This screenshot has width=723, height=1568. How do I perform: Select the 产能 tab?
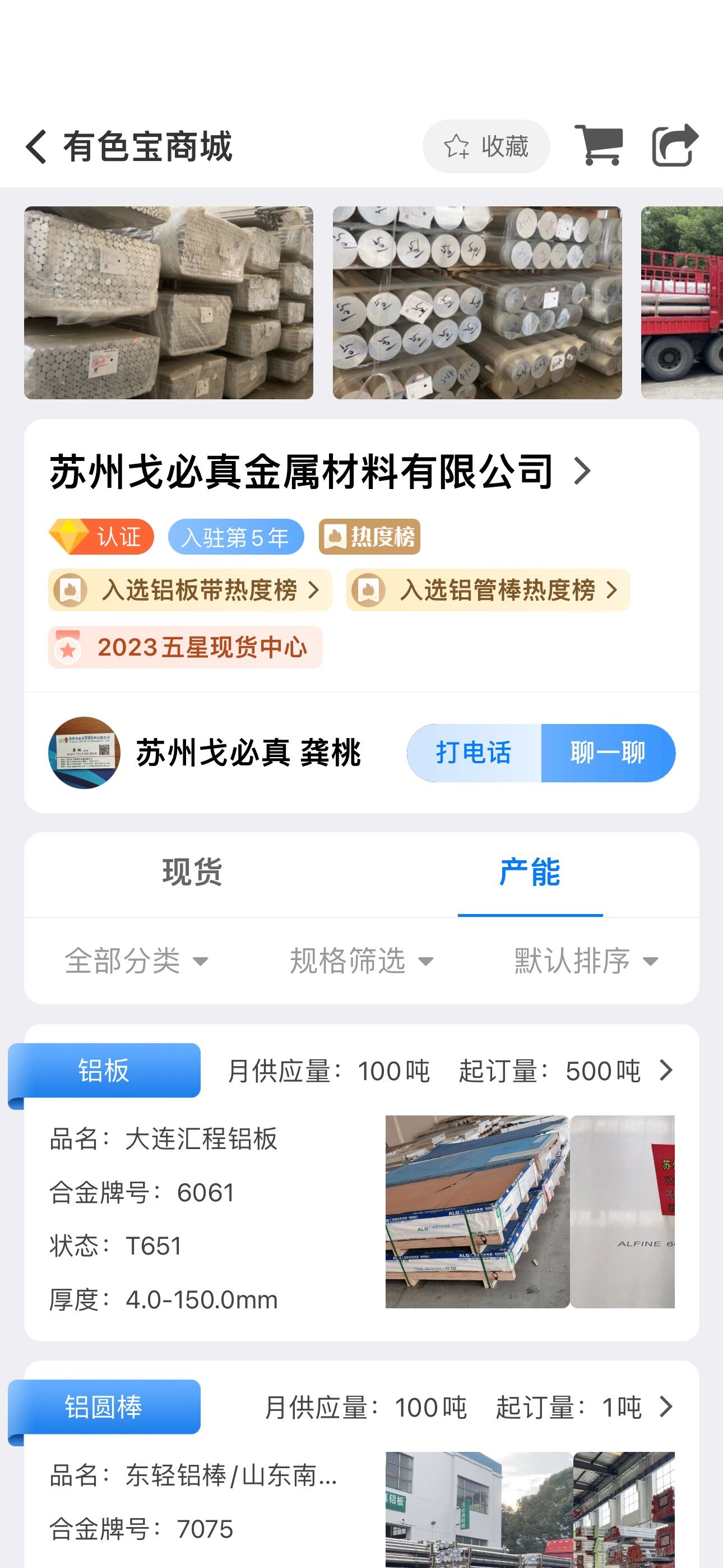pos(530,872)
